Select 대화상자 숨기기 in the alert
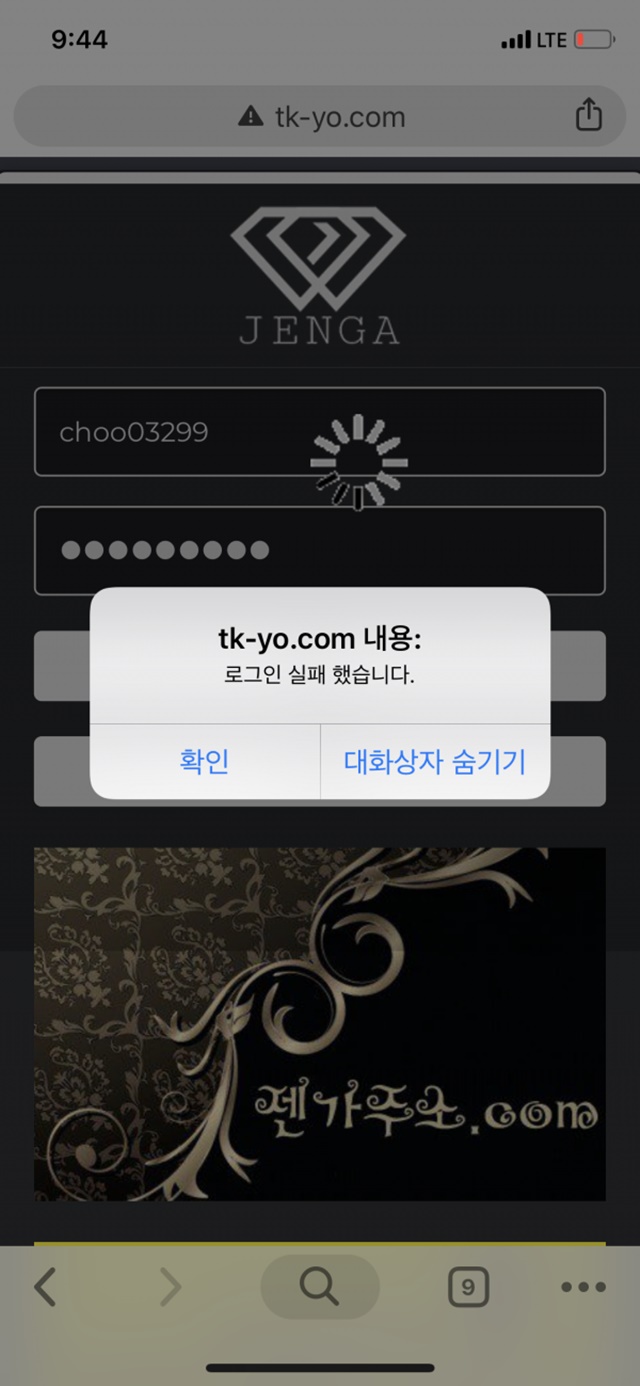 click(x=435, y=761)
